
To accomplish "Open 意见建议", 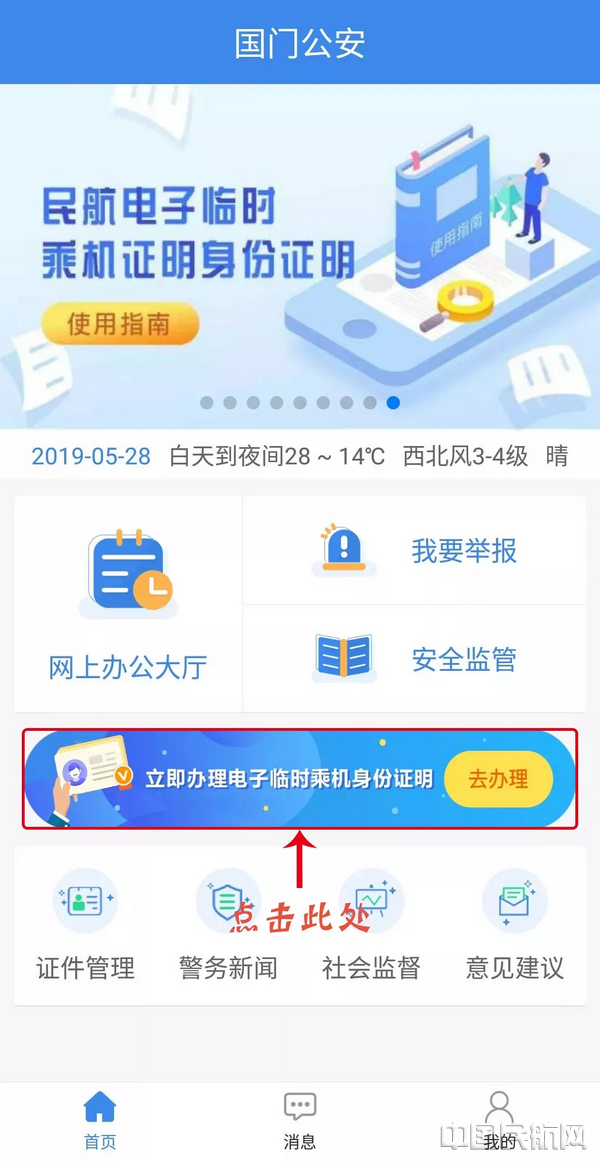I will coord(514,926).
